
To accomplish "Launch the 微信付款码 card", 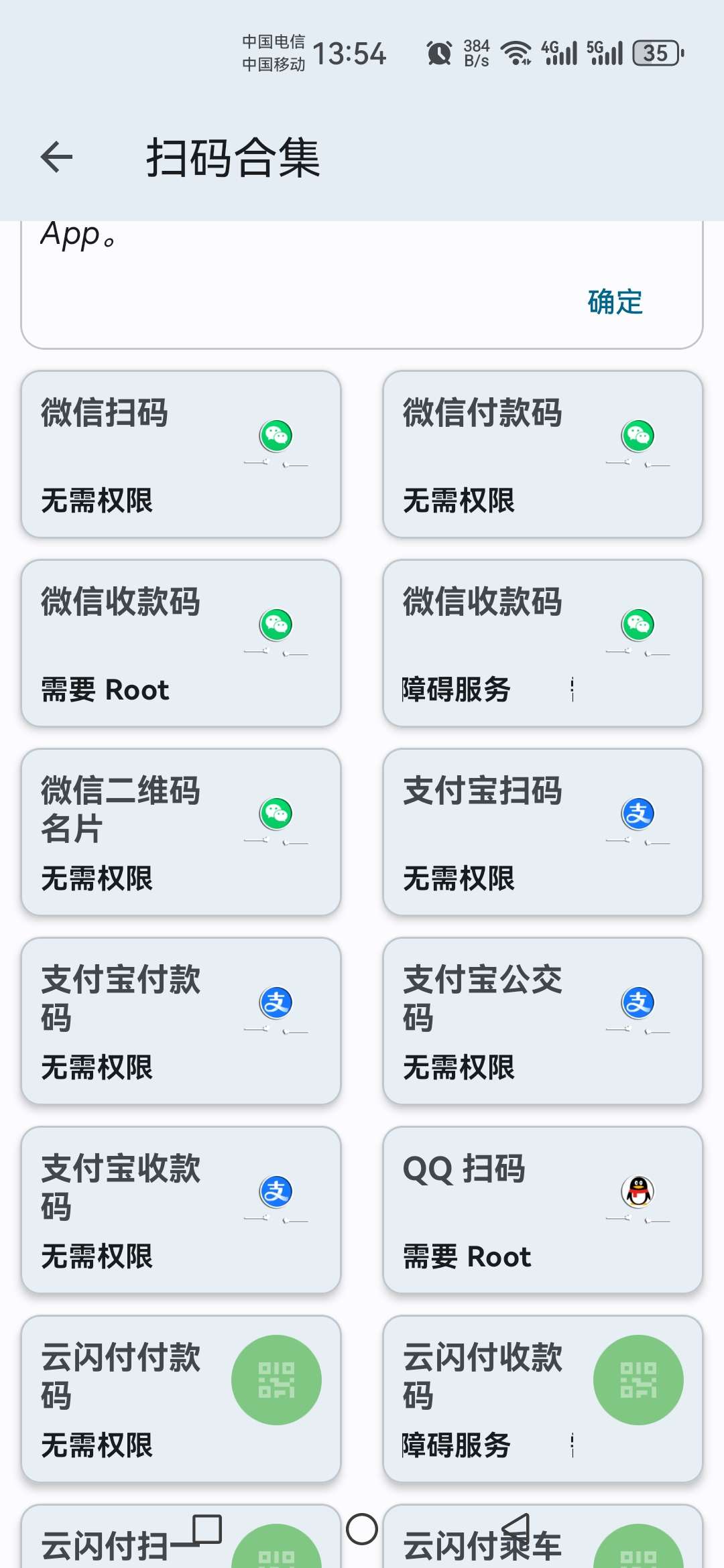I will tap(542, 454).
